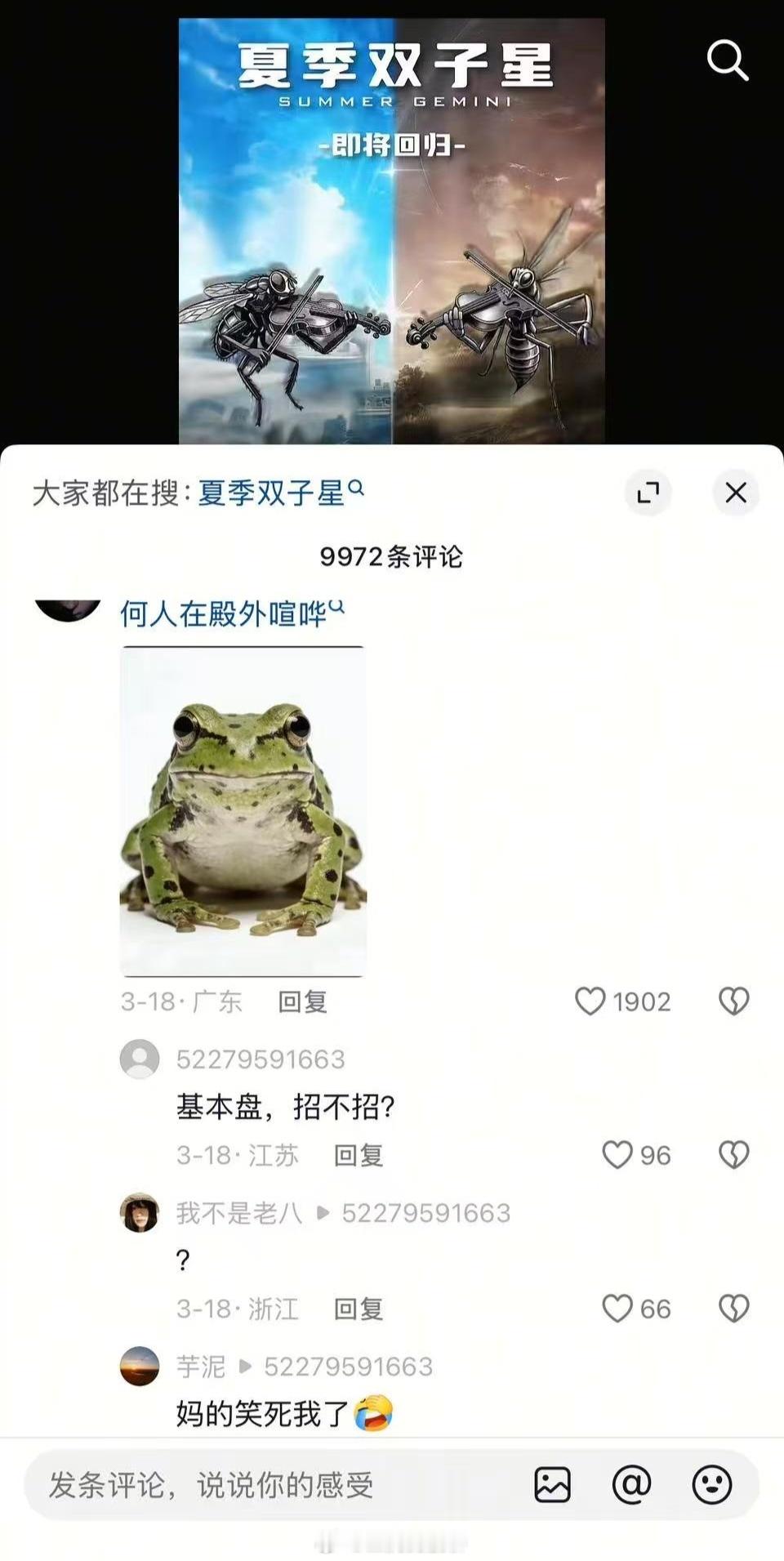The image size is (784, 1561).
Task: Like the question mark reply from 我不是老八
Action: tap(617, 1309)
